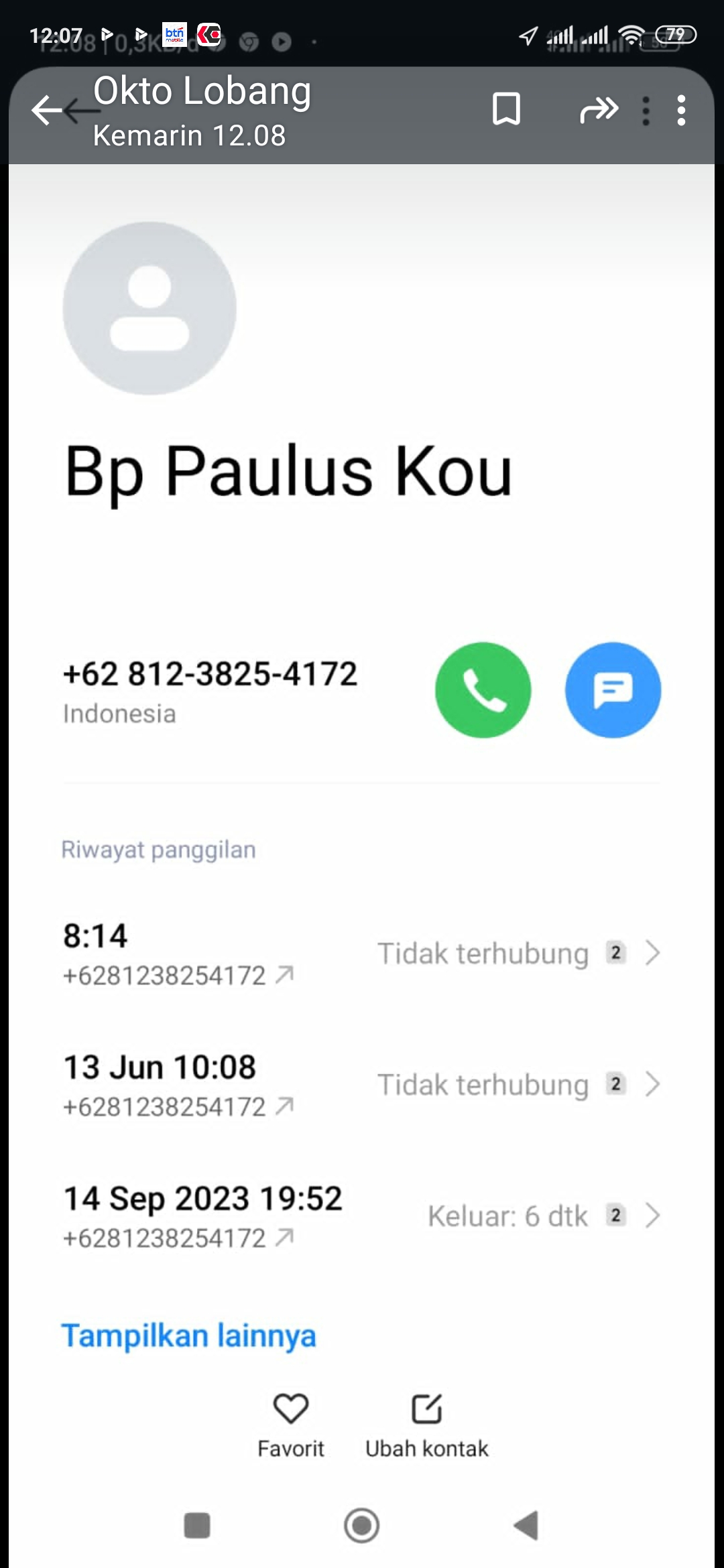Tap the 2-count badge on the 8:14 call

tap(615, 953)
